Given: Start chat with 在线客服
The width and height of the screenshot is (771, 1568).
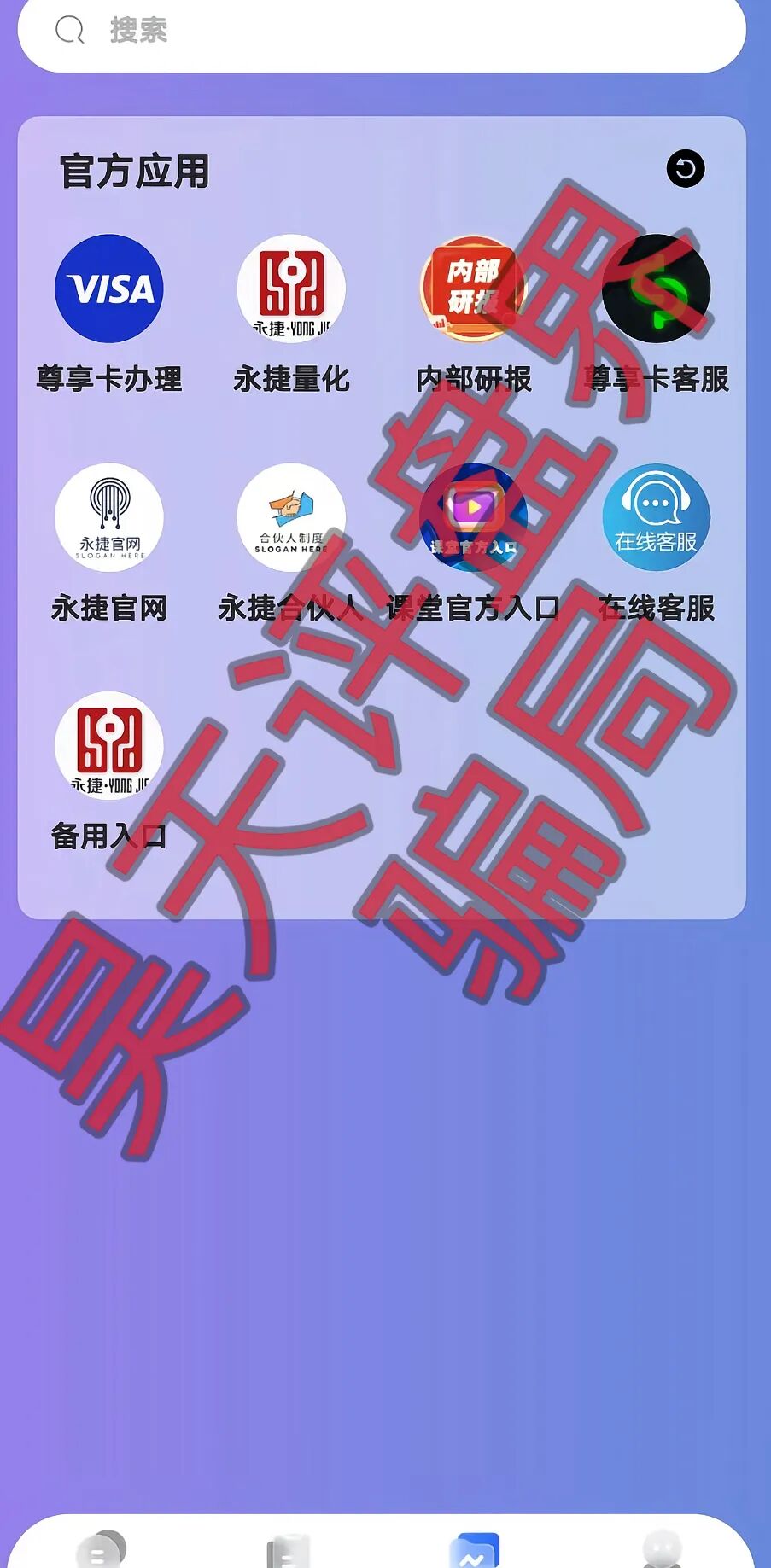Looking at the screenshot, I should (x=656, y=518).
